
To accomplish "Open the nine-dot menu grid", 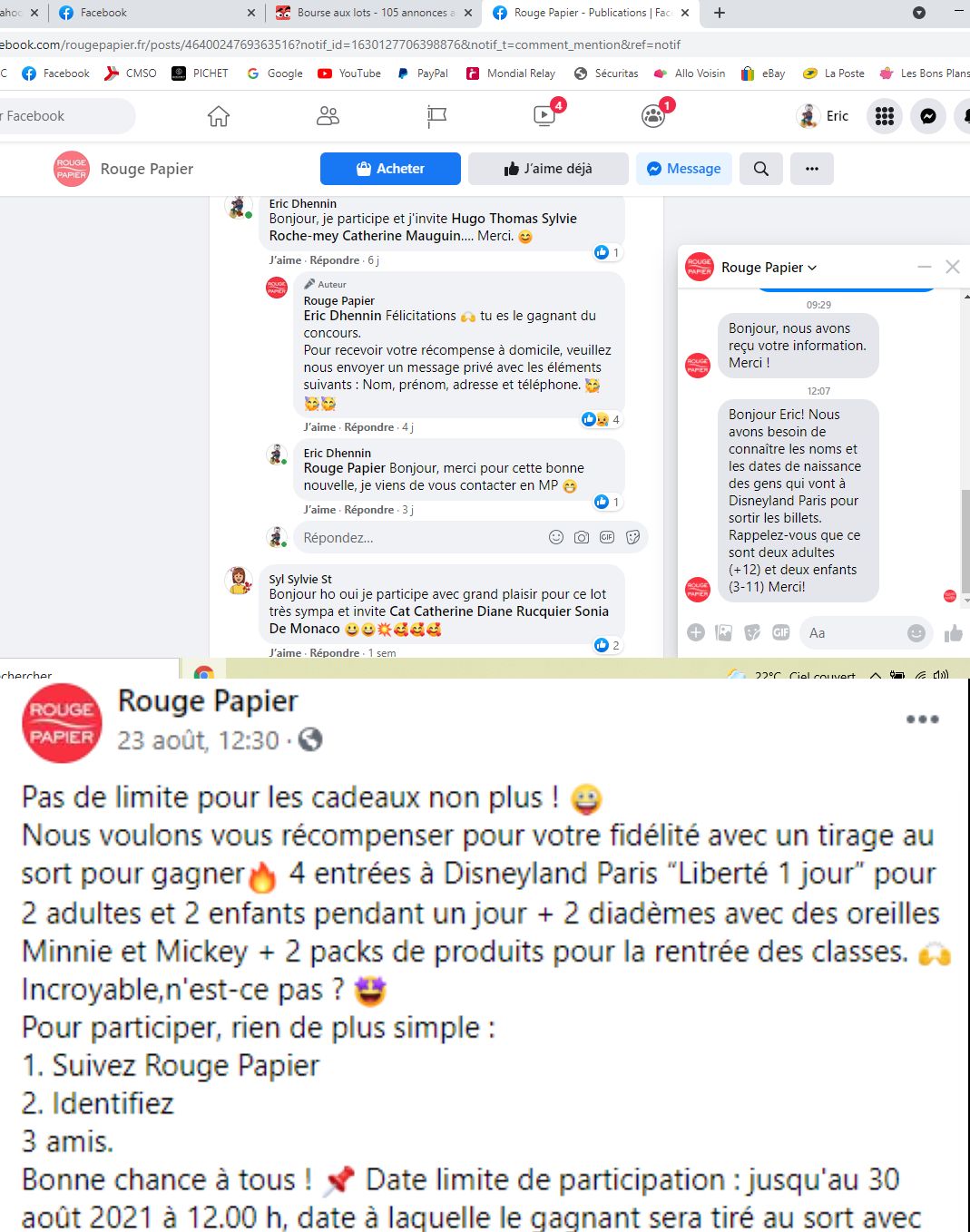I will tap(884, 116).
